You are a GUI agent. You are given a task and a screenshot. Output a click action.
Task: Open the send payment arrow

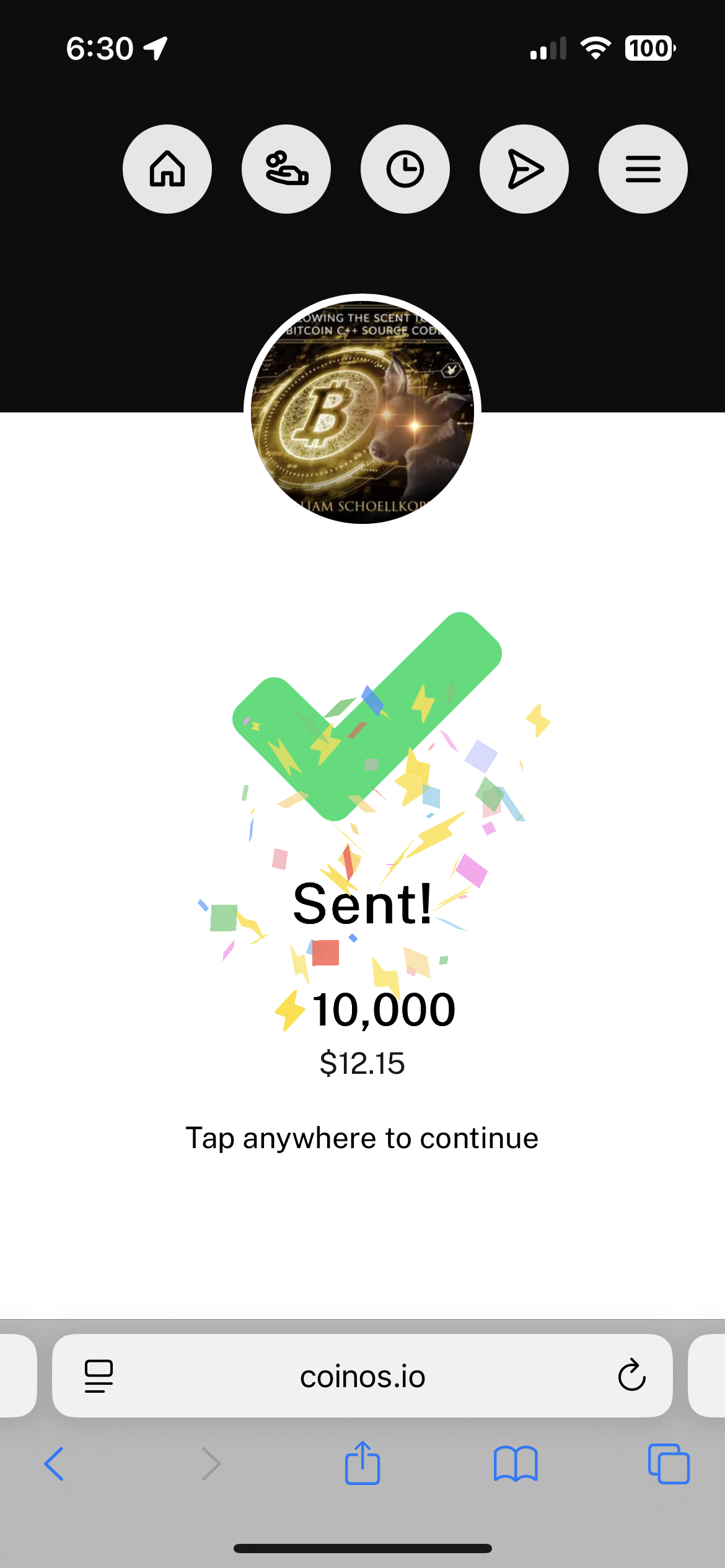524,169
